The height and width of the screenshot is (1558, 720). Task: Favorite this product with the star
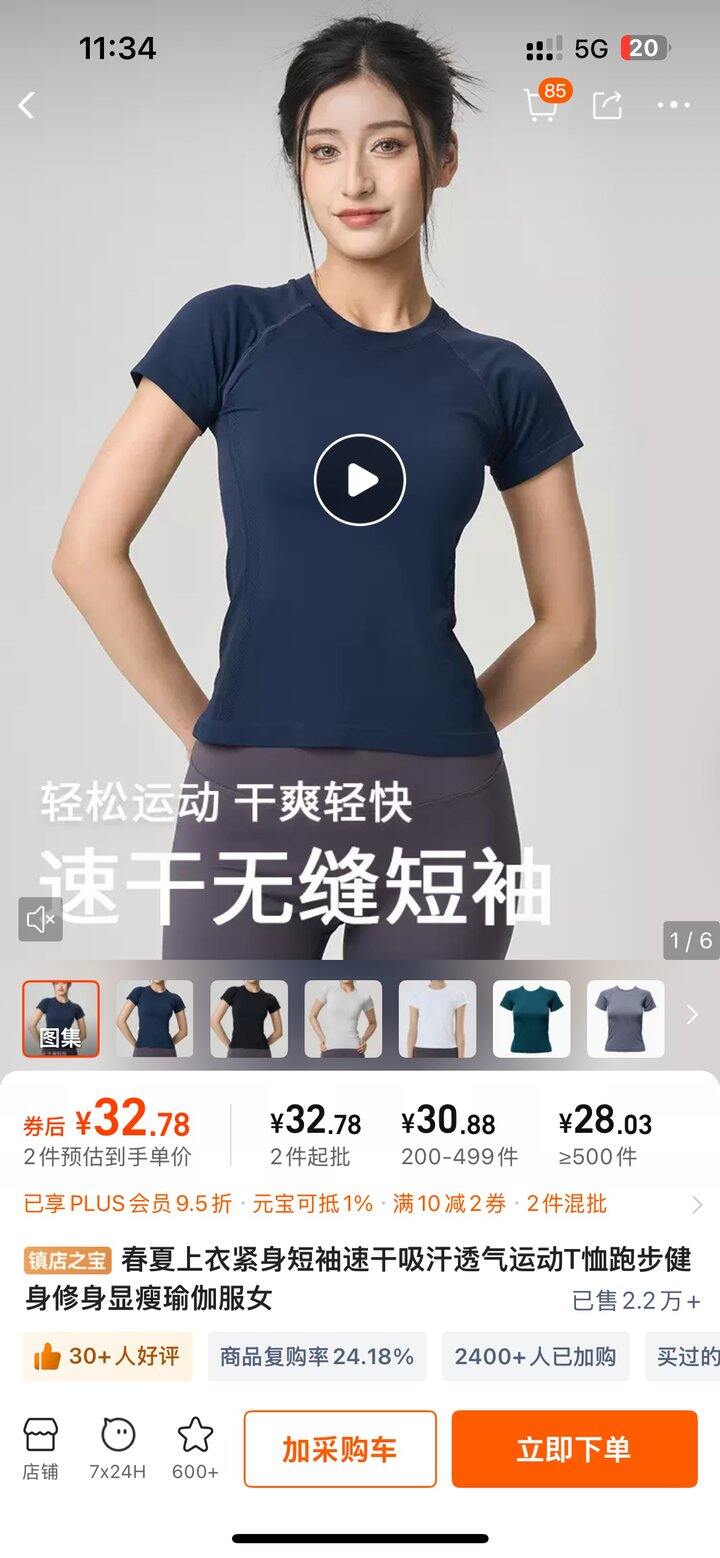pyautogui.click(x=195, y=1448)
